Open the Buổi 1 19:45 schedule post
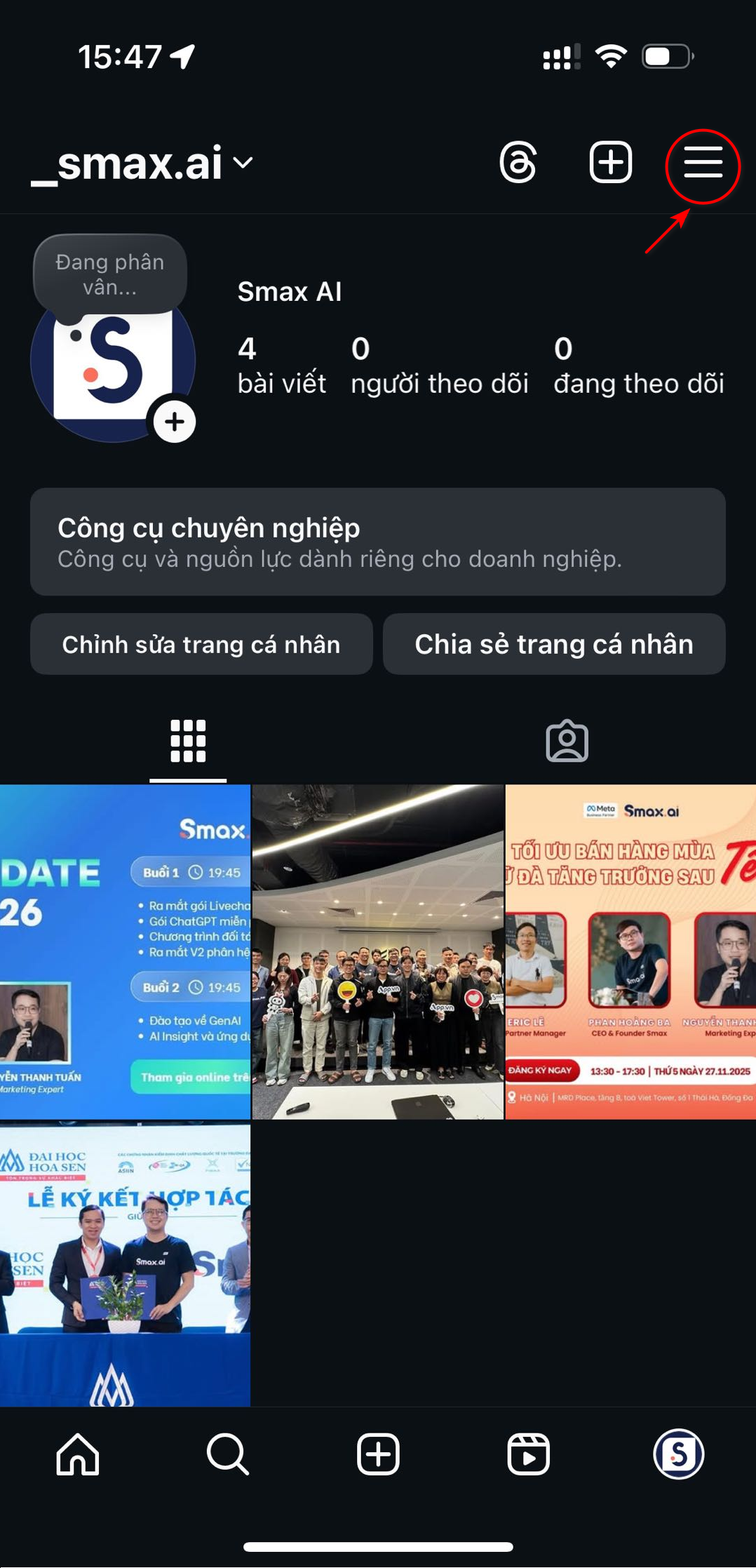The image size is (756, 1568). tap(125, 951)
